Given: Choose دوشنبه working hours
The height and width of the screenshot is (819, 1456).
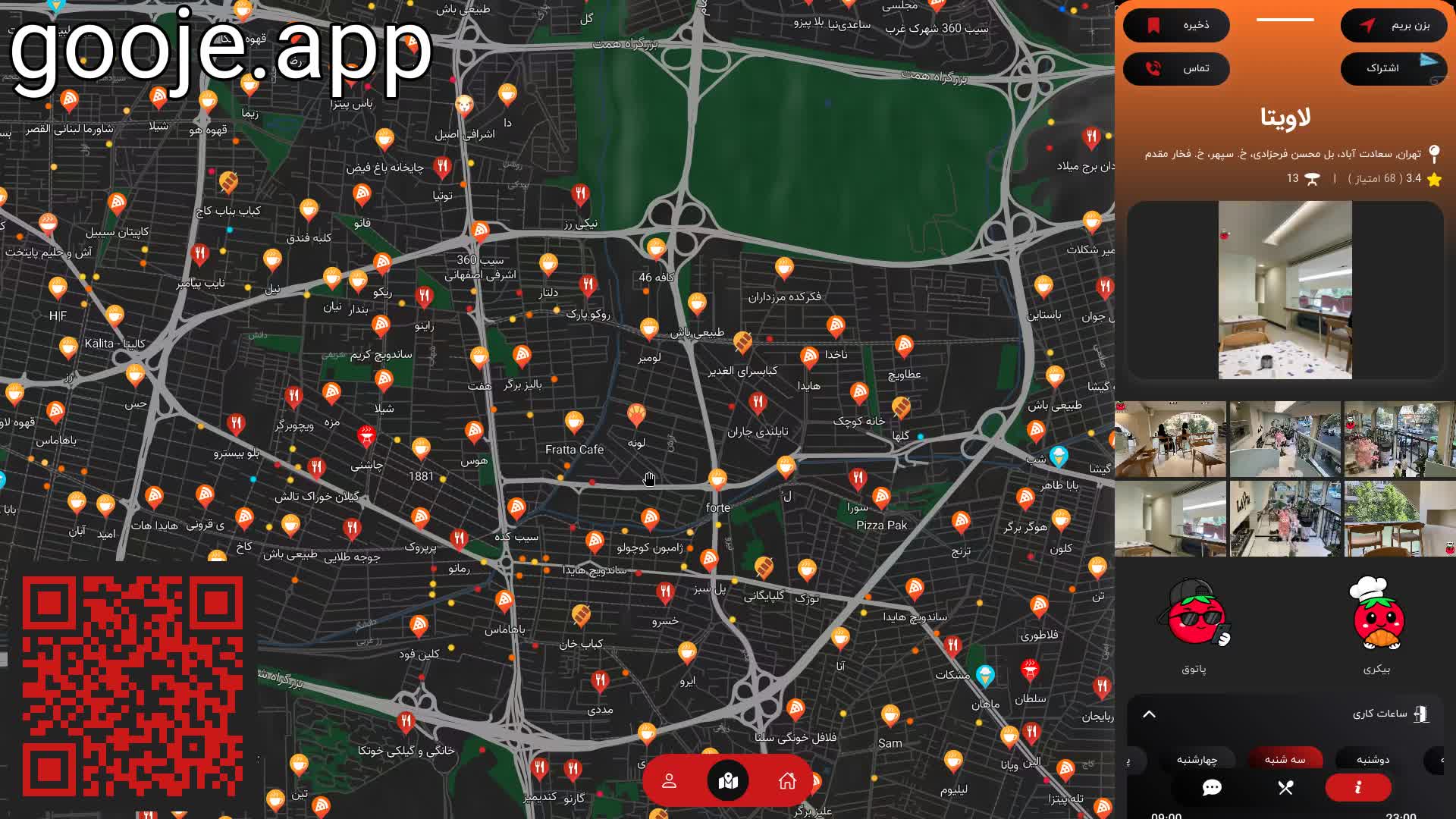Looking at the screenshot, I should tap(1373, 759).
